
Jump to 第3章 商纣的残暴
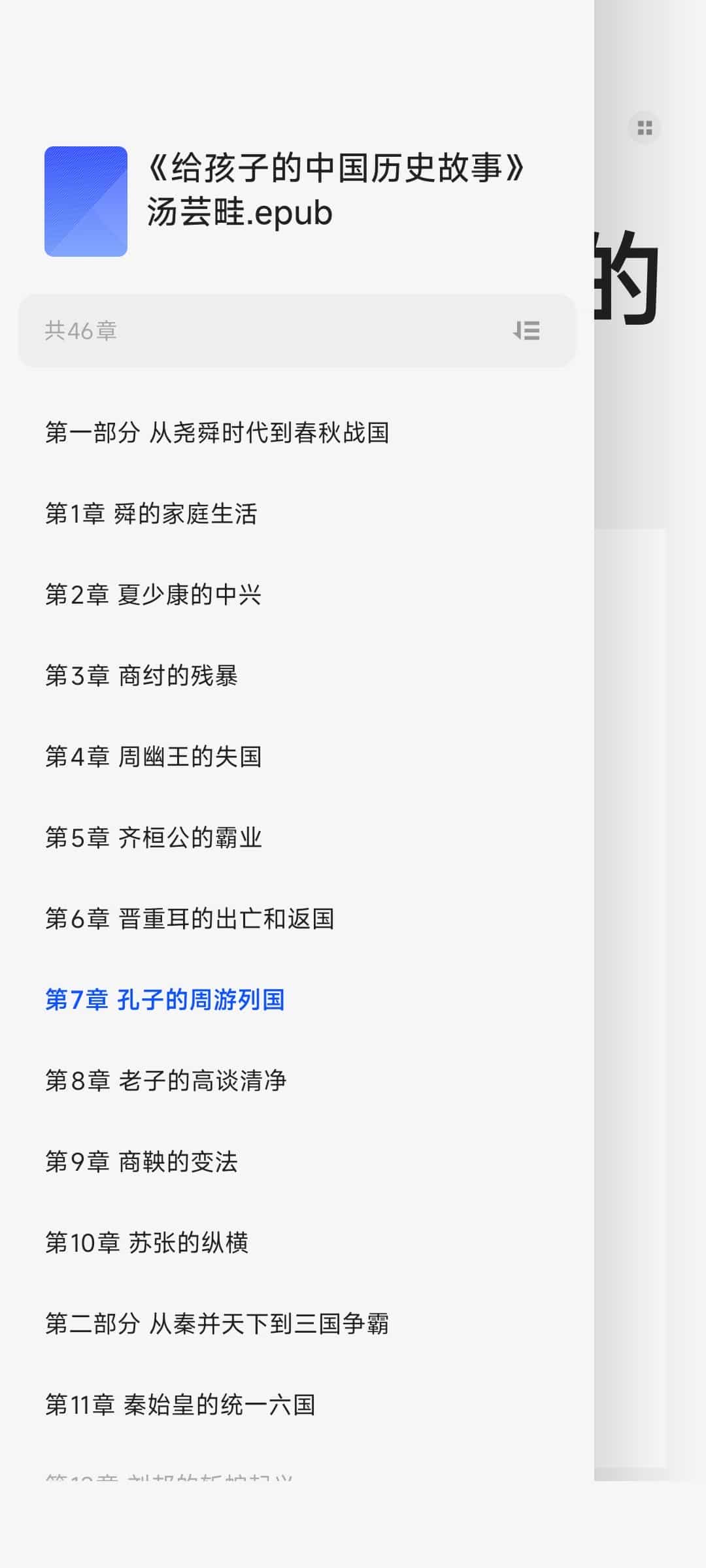(141, 676)
